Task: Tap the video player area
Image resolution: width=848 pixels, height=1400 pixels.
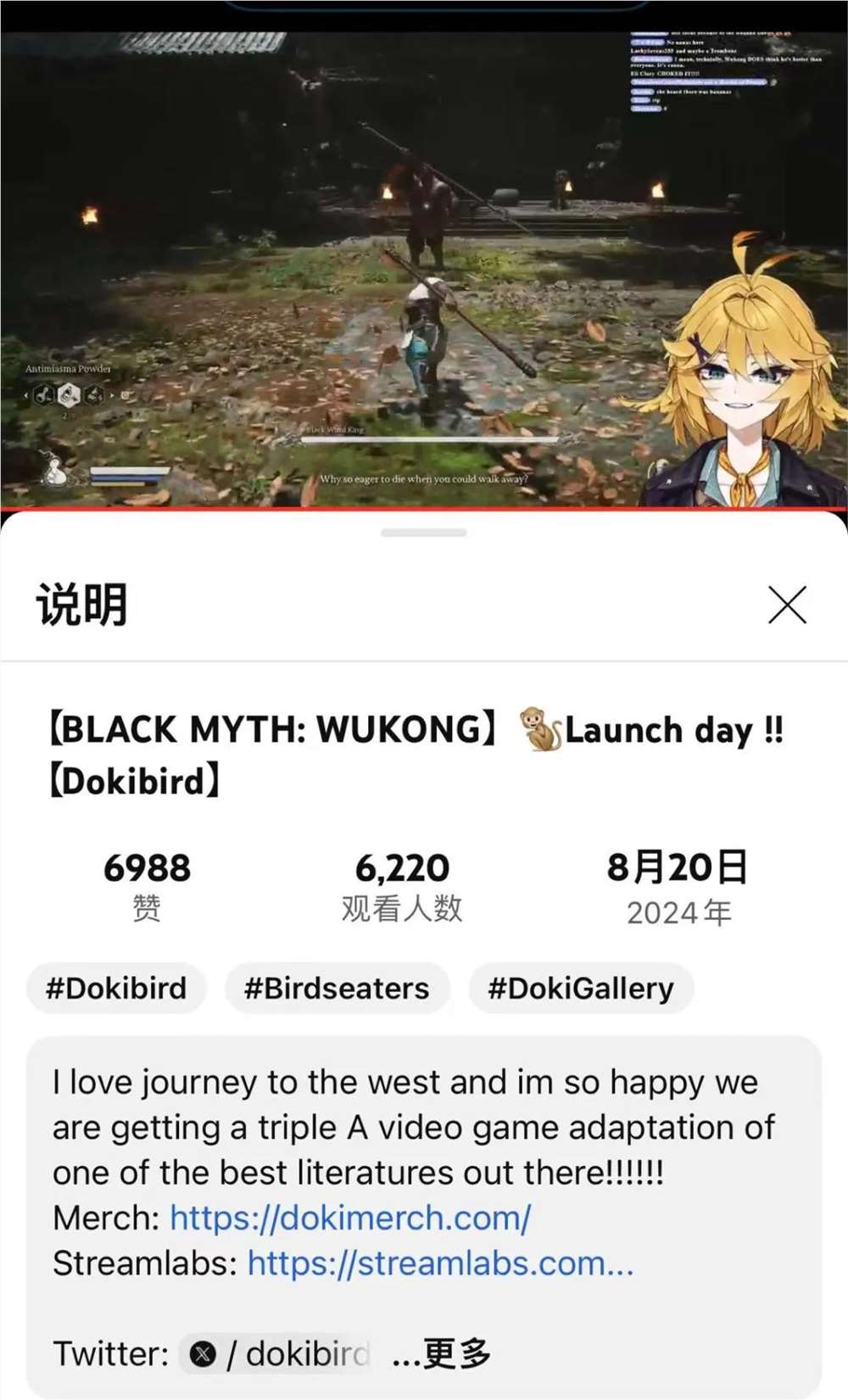Action: (424, 271)
